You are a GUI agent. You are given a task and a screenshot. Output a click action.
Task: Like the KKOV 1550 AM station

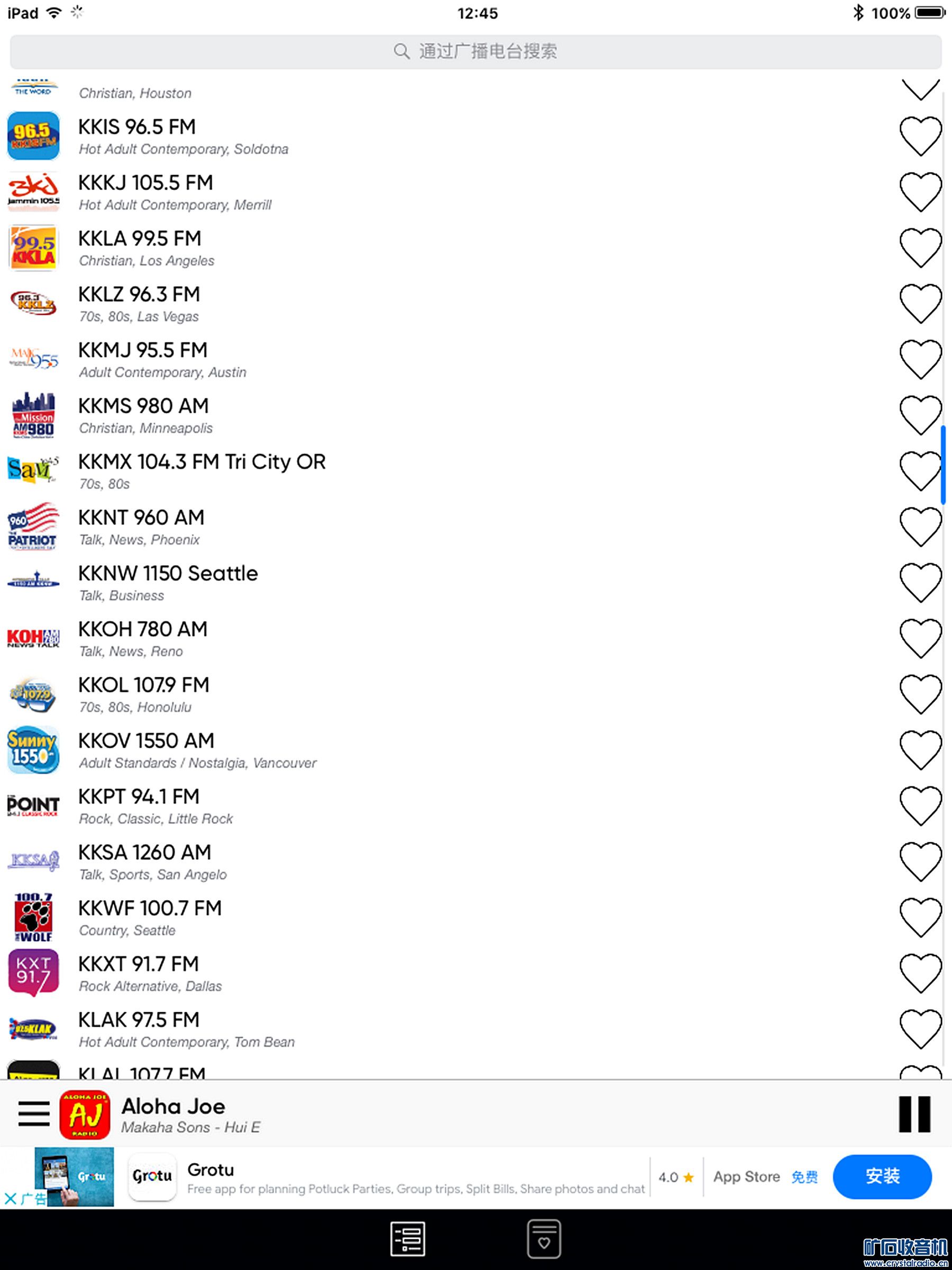pos(920,749)
